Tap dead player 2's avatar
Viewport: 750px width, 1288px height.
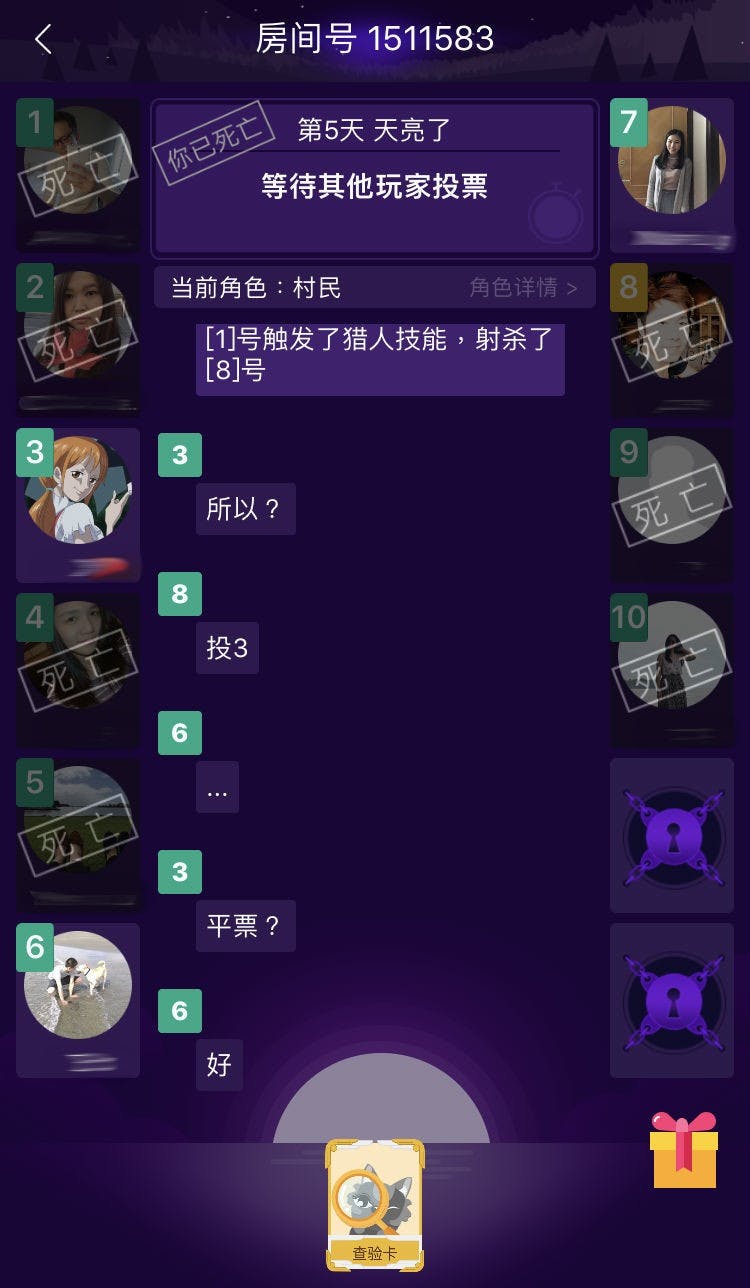pyautogui.click(x=78, y=325)
